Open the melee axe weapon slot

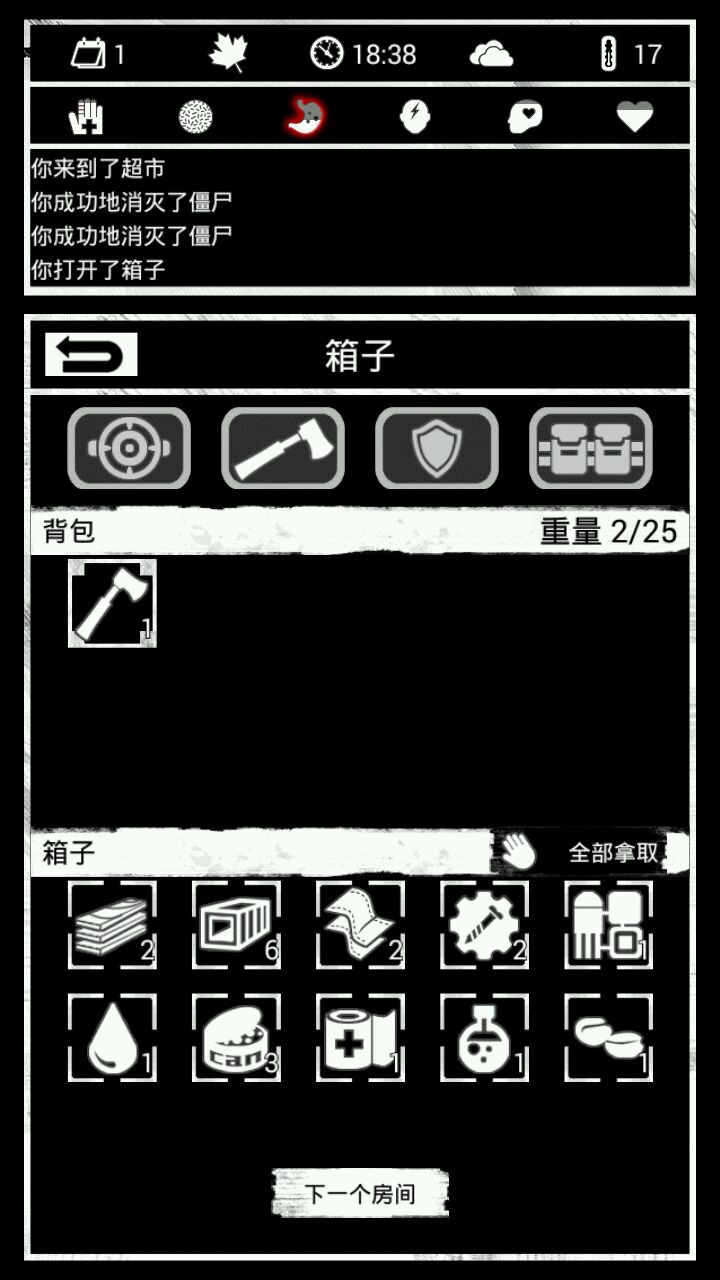pyautogui.click(x=283, y=448)
